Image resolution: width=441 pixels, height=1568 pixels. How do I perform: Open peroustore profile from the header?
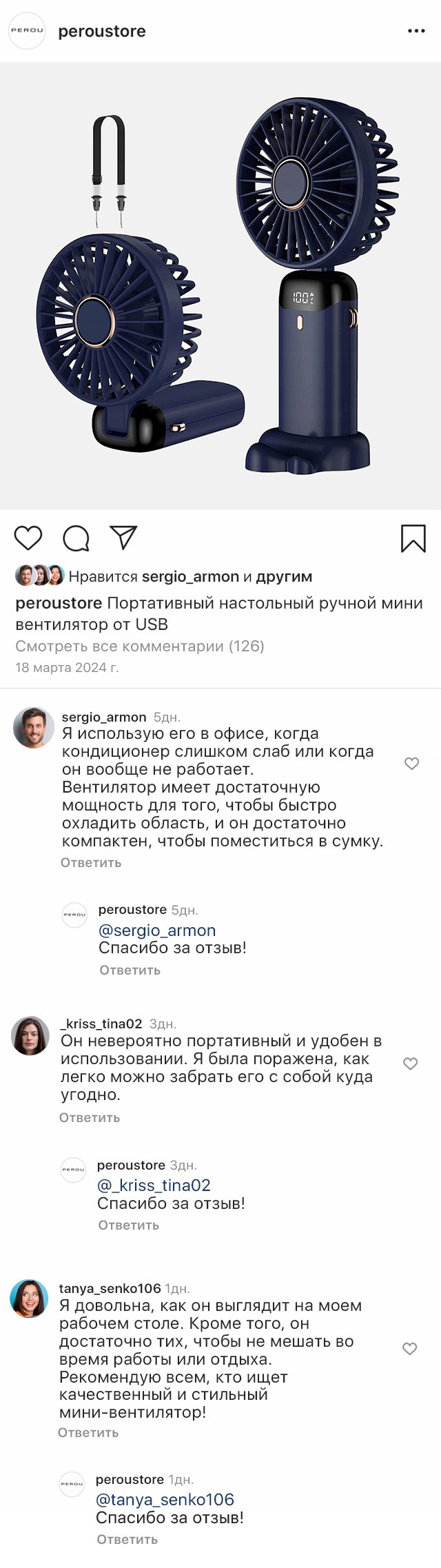point(101,31)
